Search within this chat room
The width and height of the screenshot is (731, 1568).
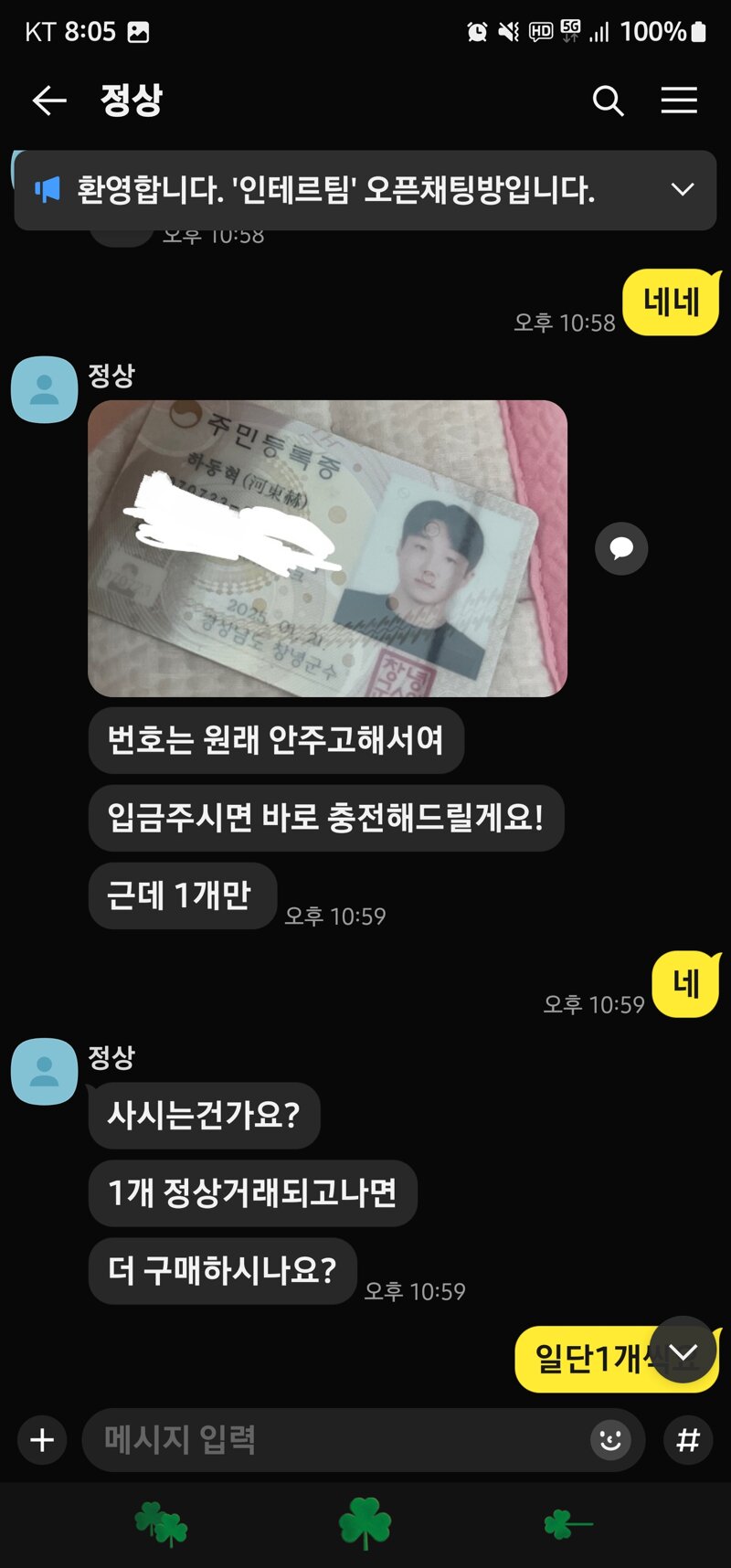point(608,100)
